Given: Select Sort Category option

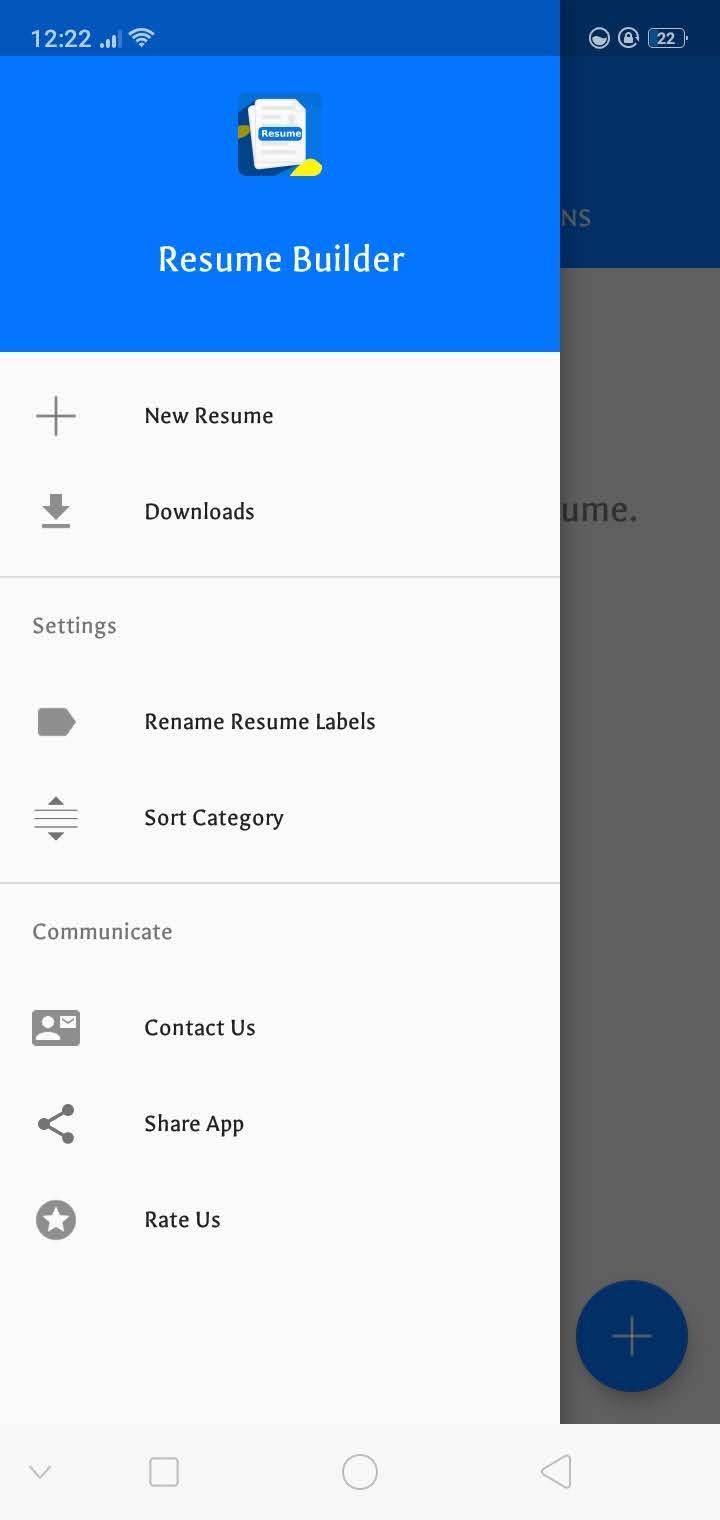Looking at the screenshot, I should 213,818.
